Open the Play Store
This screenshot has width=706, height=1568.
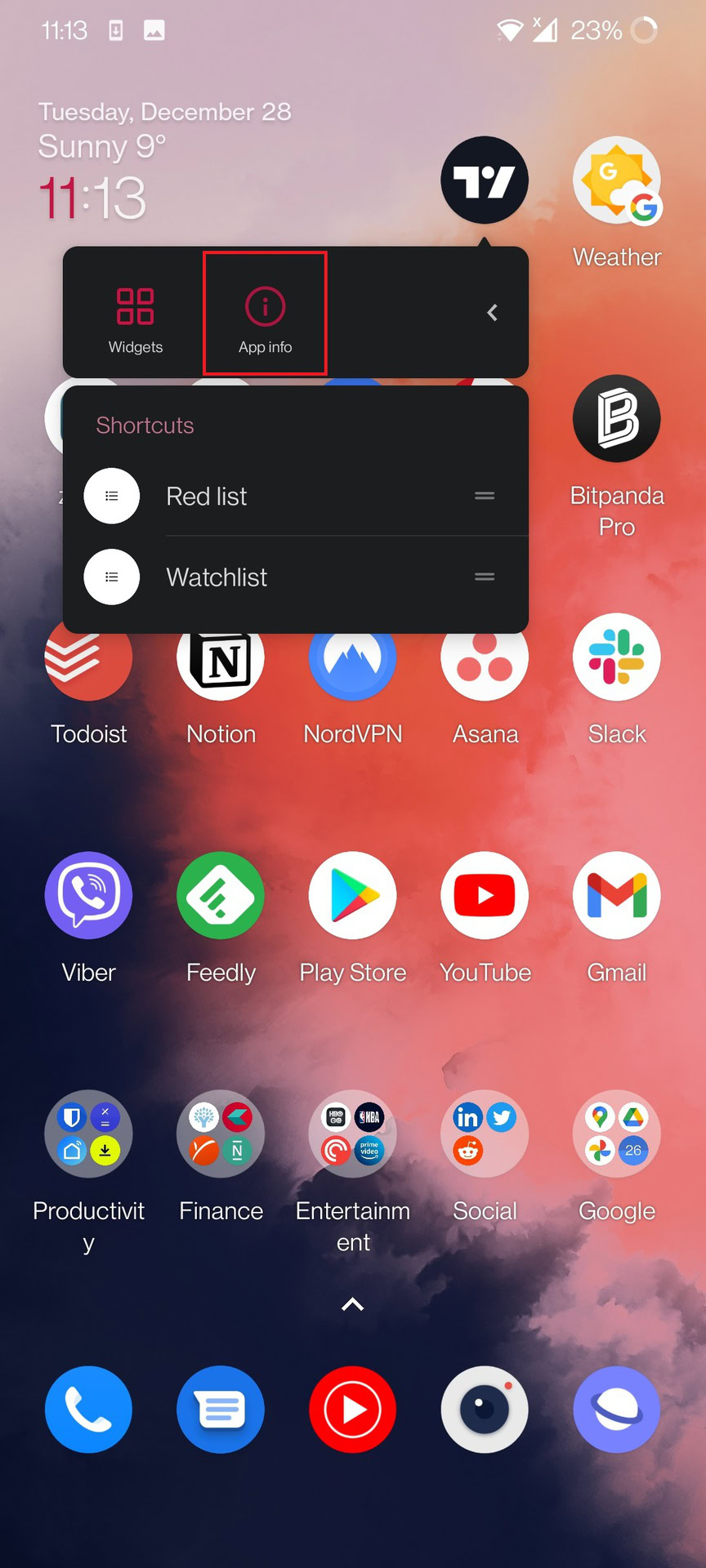352,896
